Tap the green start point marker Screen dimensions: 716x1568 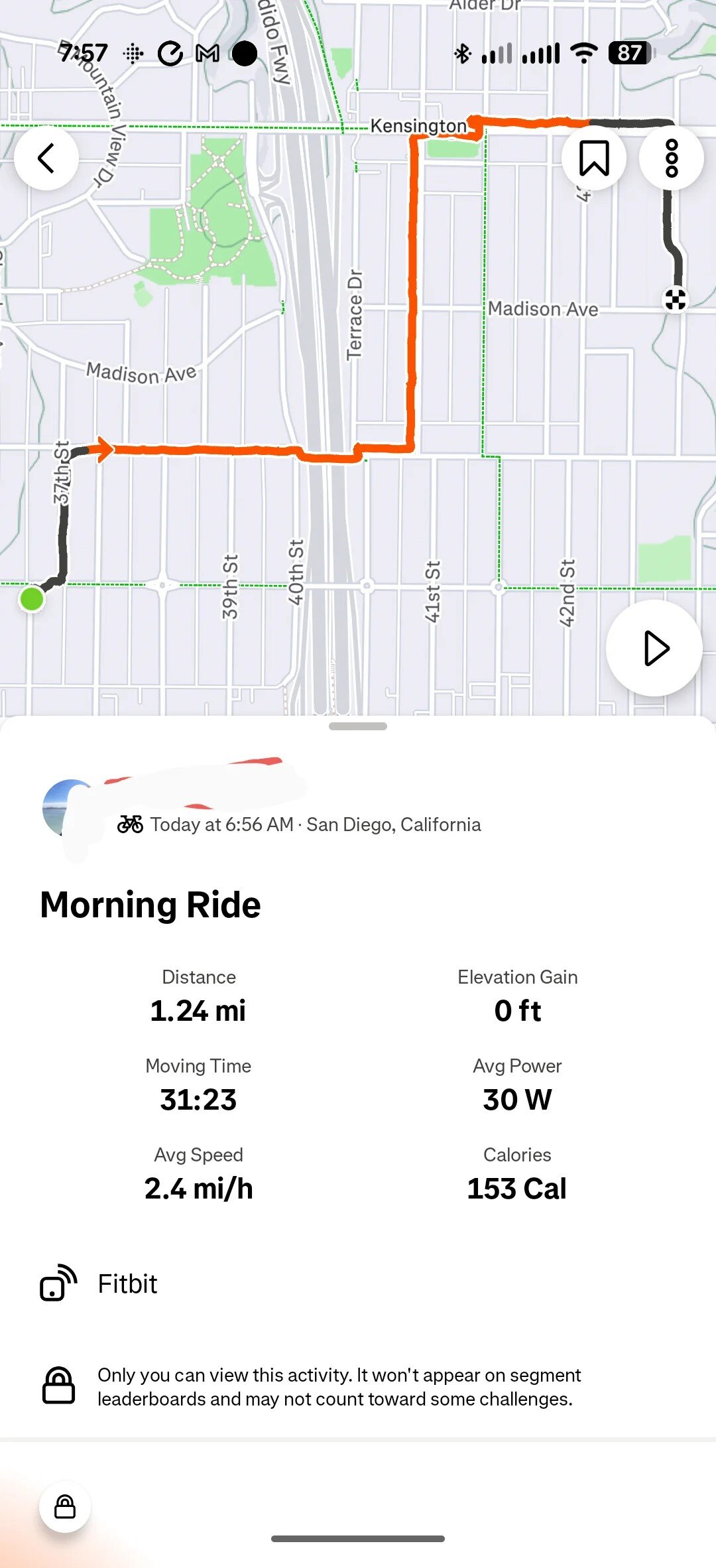[x=32, y=599]
